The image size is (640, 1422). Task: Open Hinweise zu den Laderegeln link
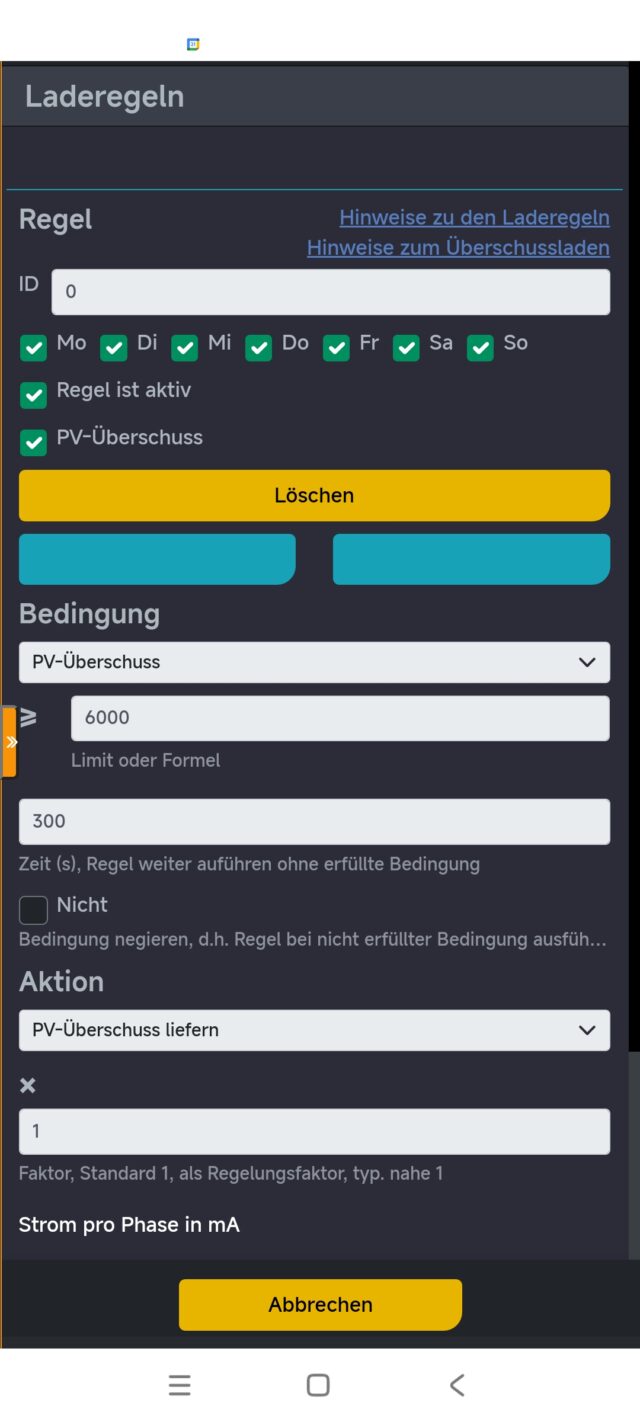pos(474,217)
